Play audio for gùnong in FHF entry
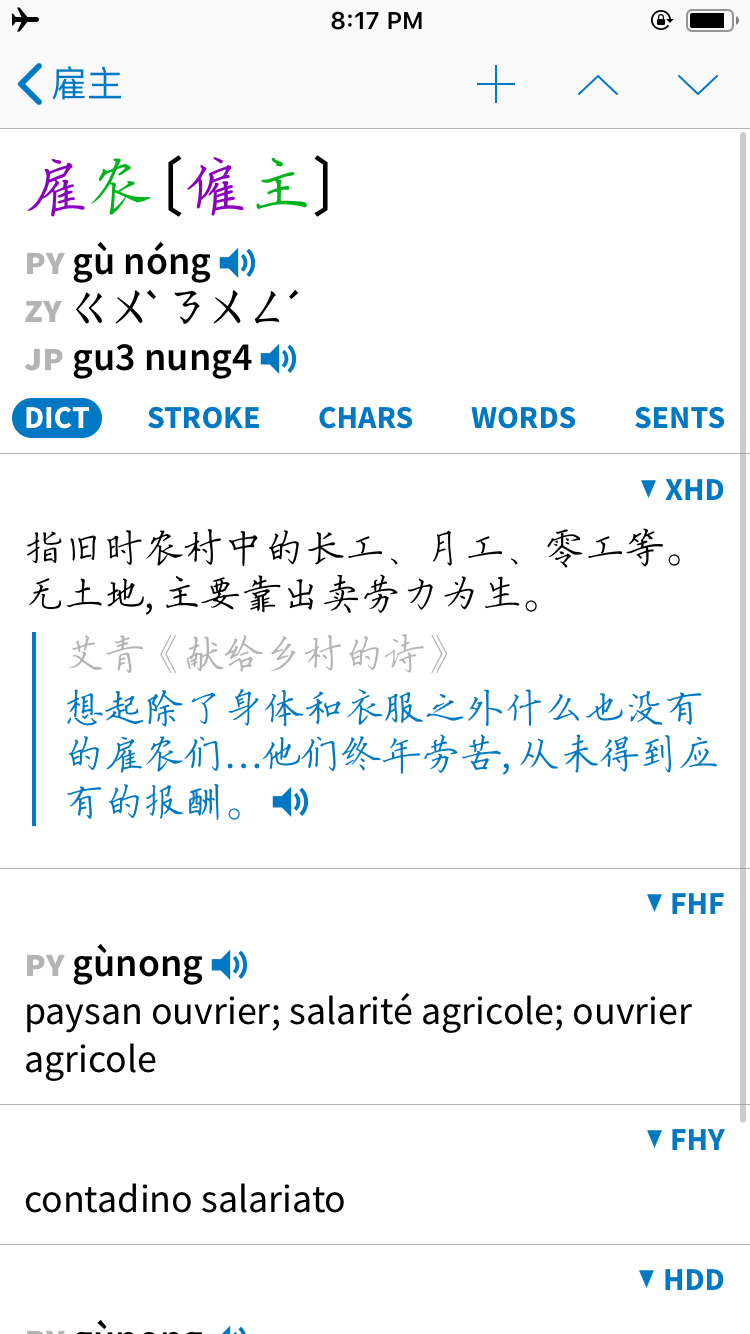The width and height of the screenshot is (750, 1334). pyautogui.click(x=229, y=964)
